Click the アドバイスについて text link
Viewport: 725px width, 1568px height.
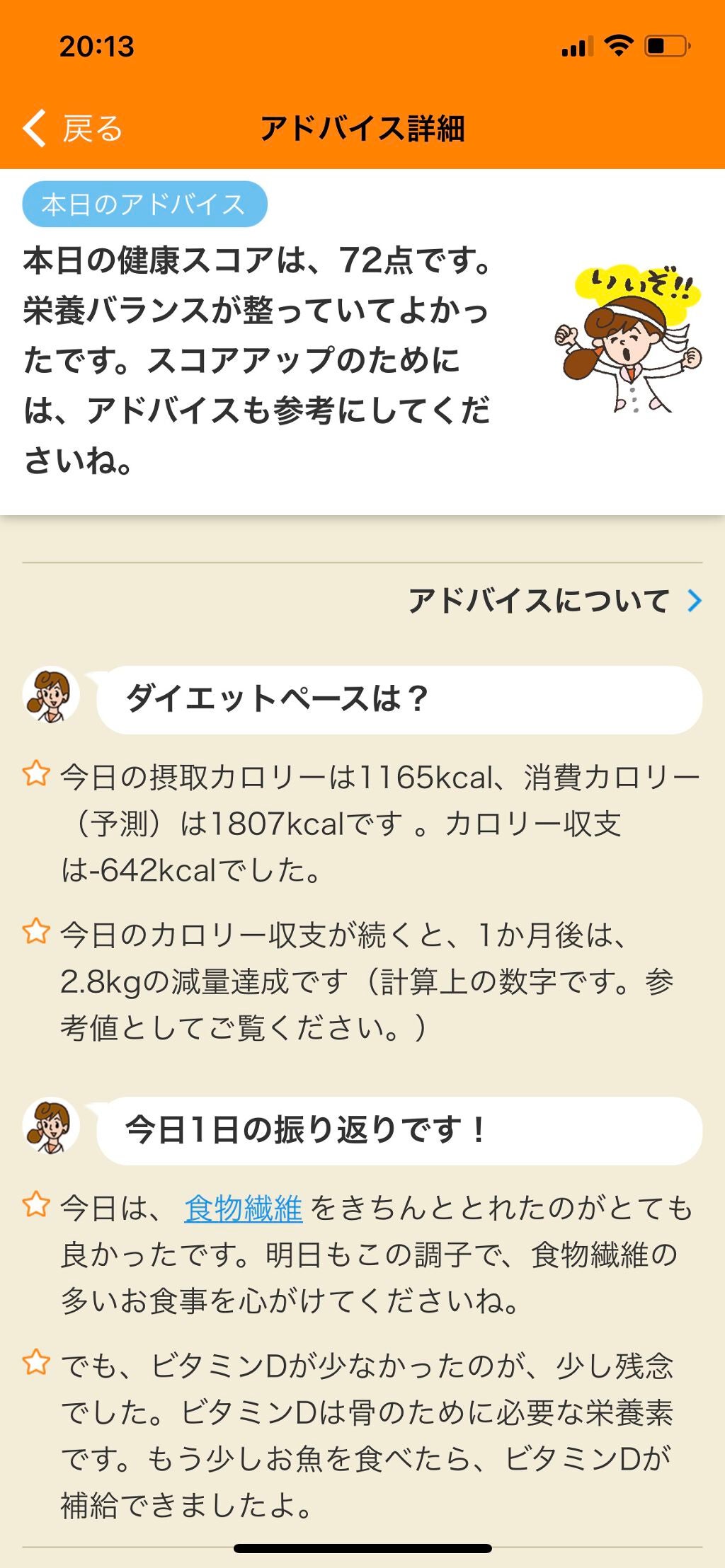click(x=538, y=601)
